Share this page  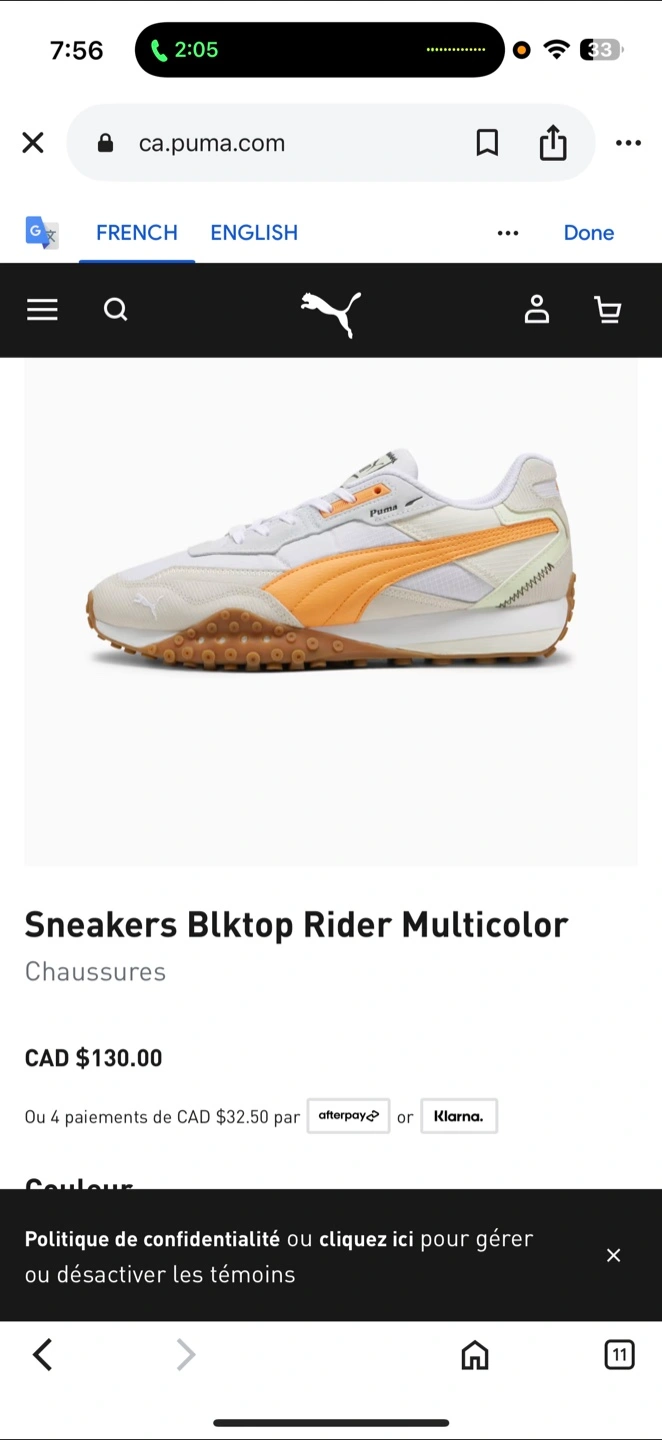553,143
